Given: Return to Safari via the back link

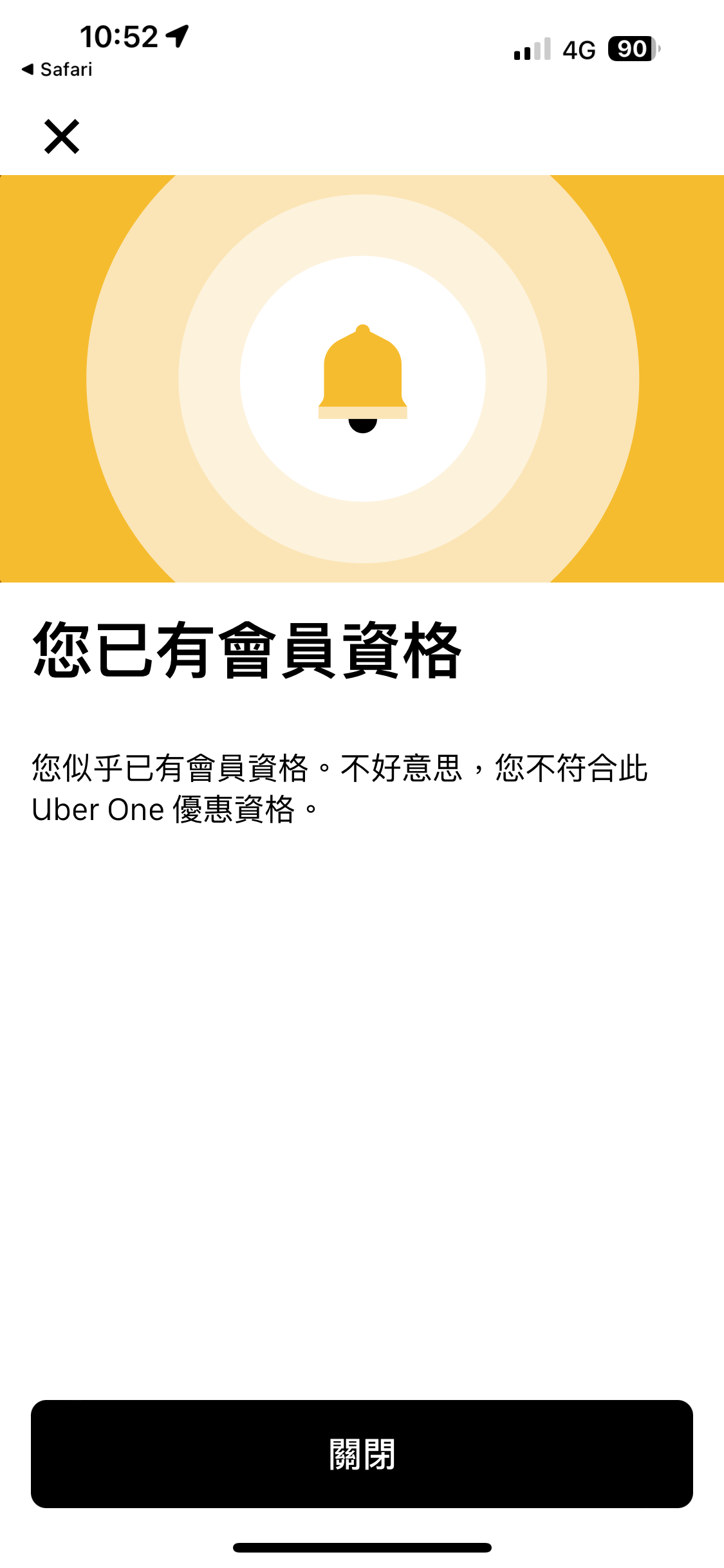Looking at the screenshot, I should (x=57, y=70).
